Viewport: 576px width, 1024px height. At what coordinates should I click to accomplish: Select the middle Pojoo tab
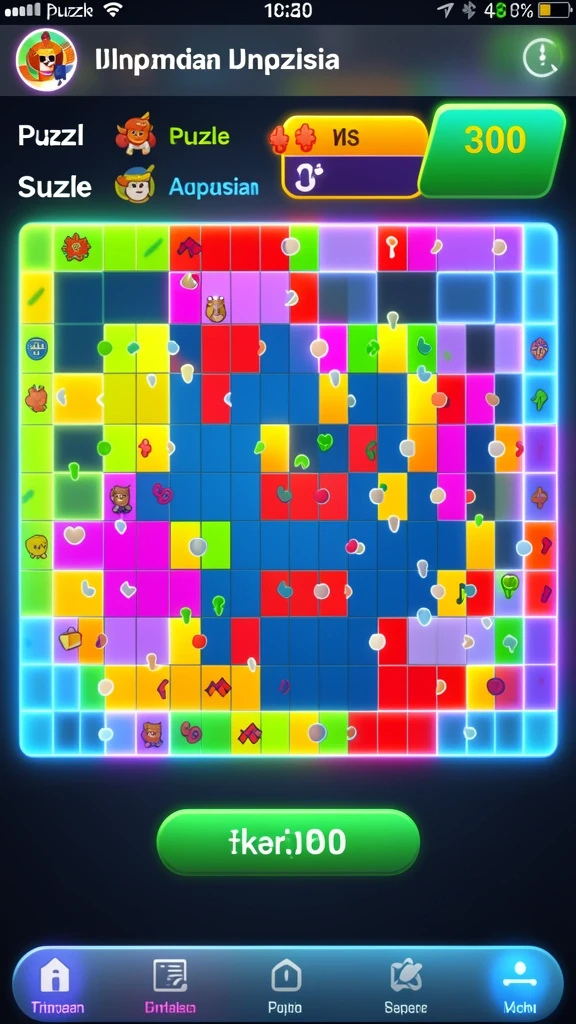(x=285, y=985)
